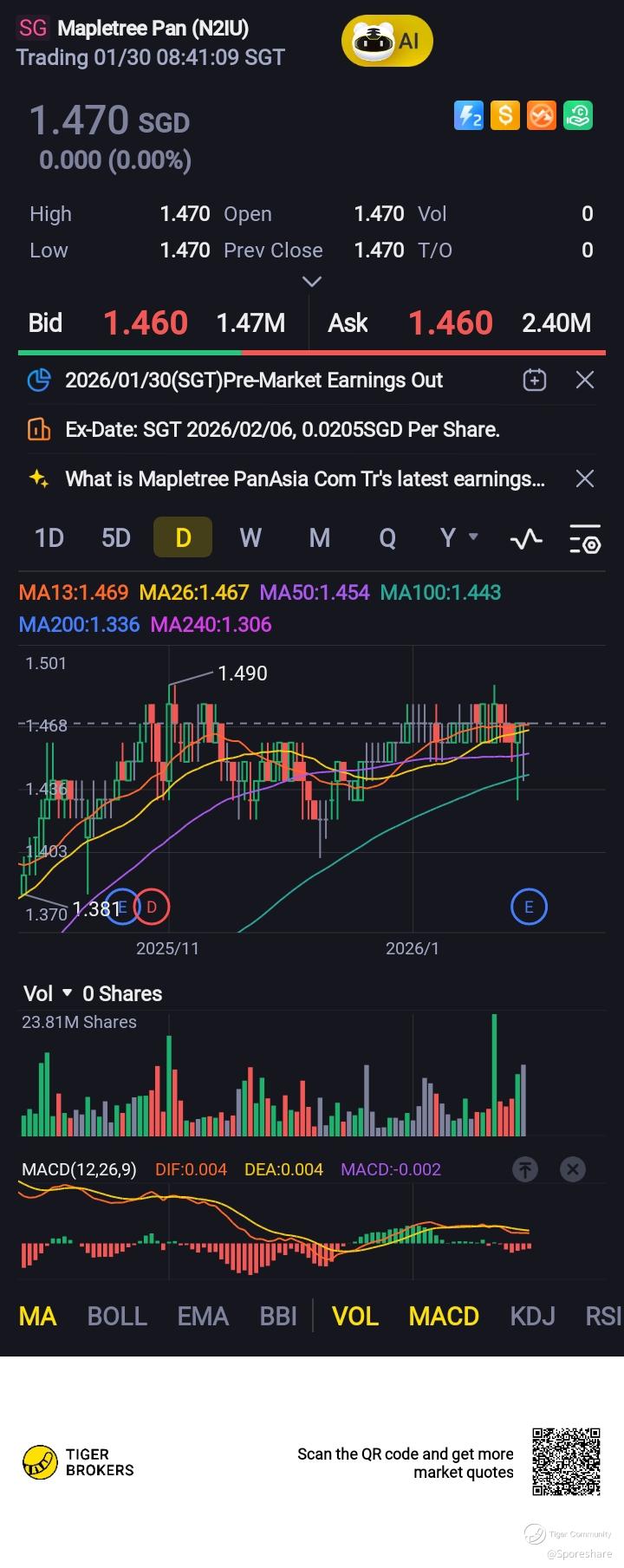
Task: Move the MACD panel to top
Action: (x=525, y=1169)
